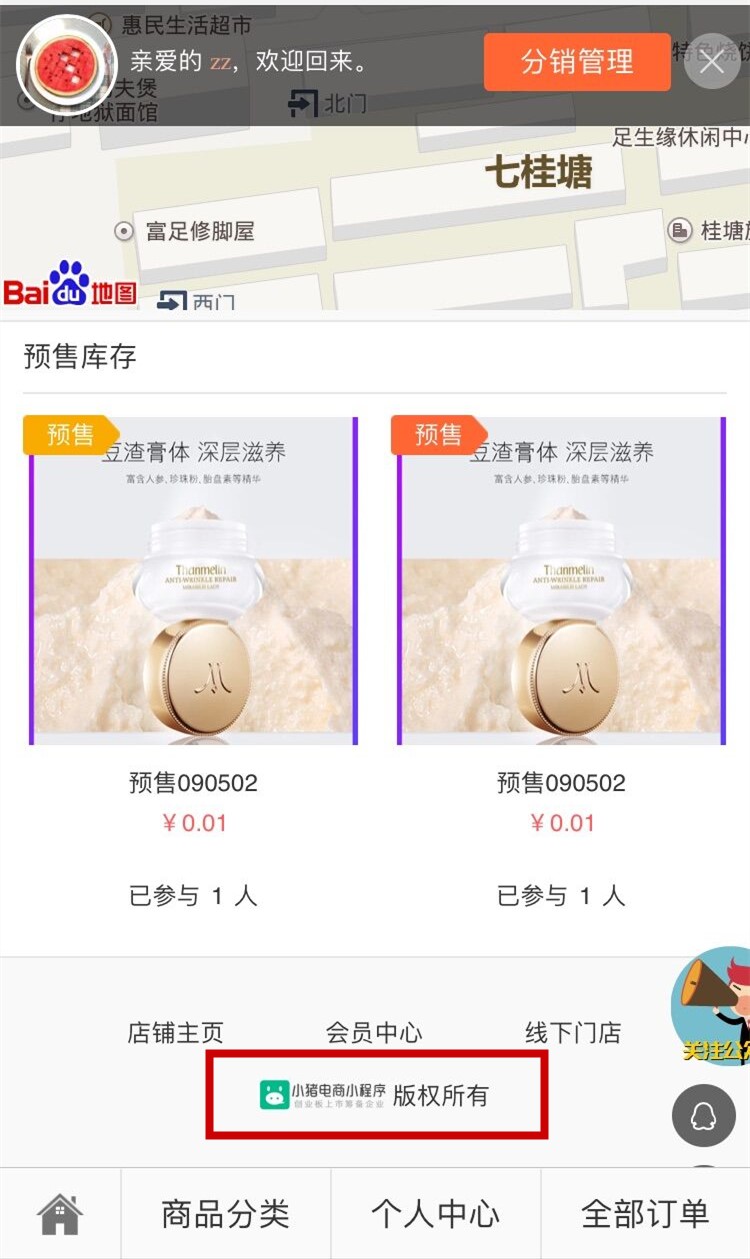
Task: Dismiss the welcome banner with the X
Action: [712, 62]
